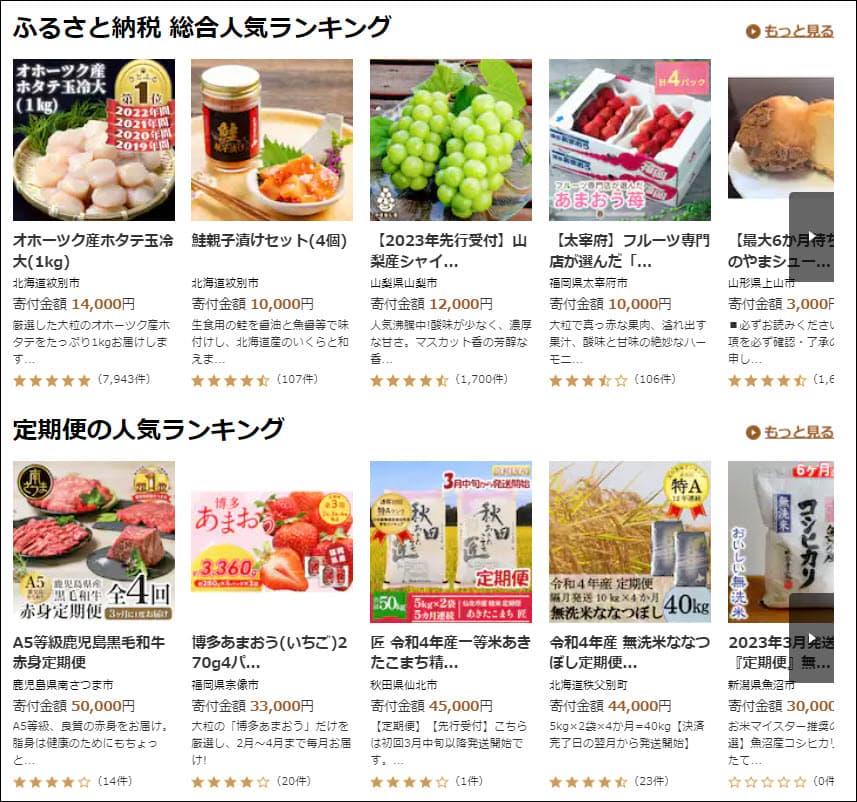Open A5等級鹿児島黒毛和牛赤身定期便
Screen dimensions: 857x802
93,541
